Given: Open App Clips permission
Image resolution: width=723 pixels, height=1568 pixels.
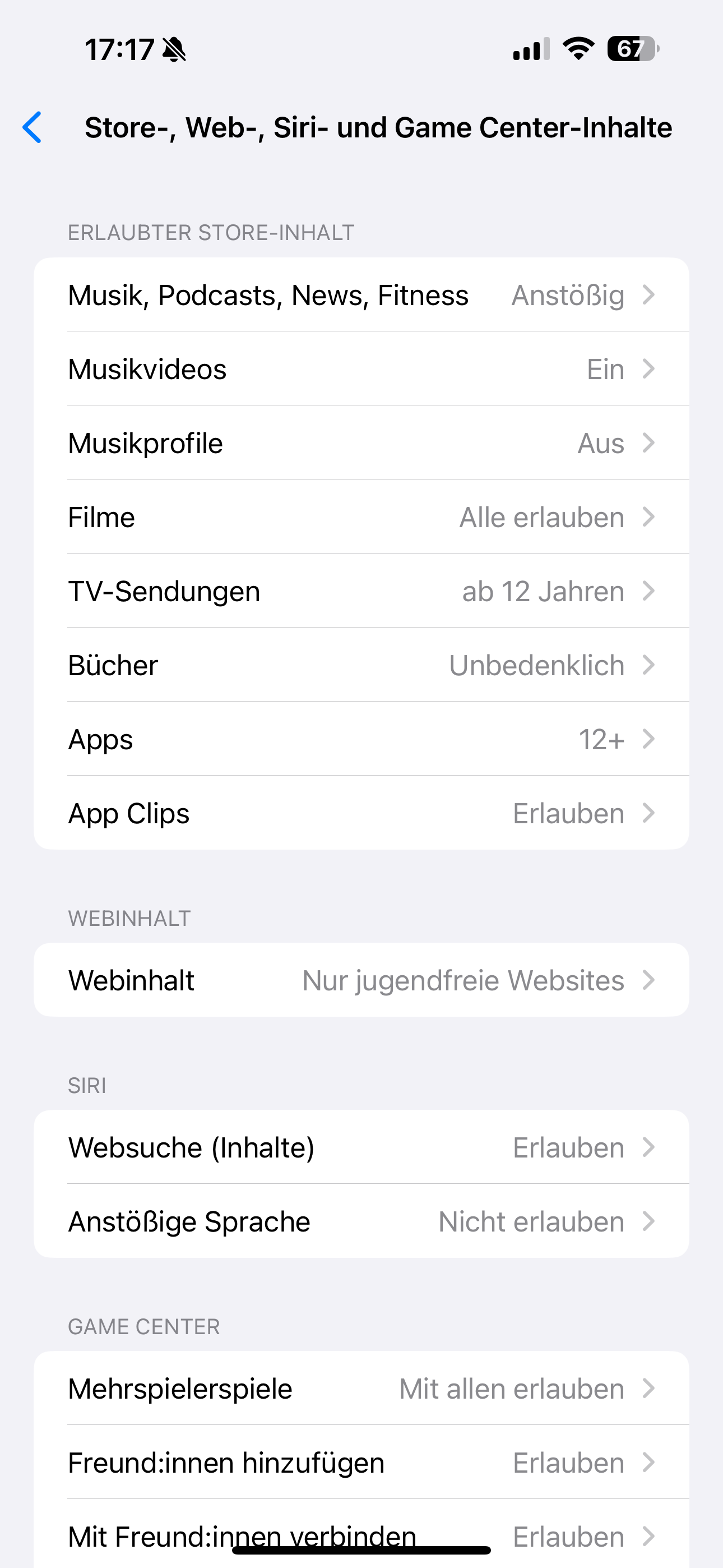Looking at the screenshot, I should [361, 813].
